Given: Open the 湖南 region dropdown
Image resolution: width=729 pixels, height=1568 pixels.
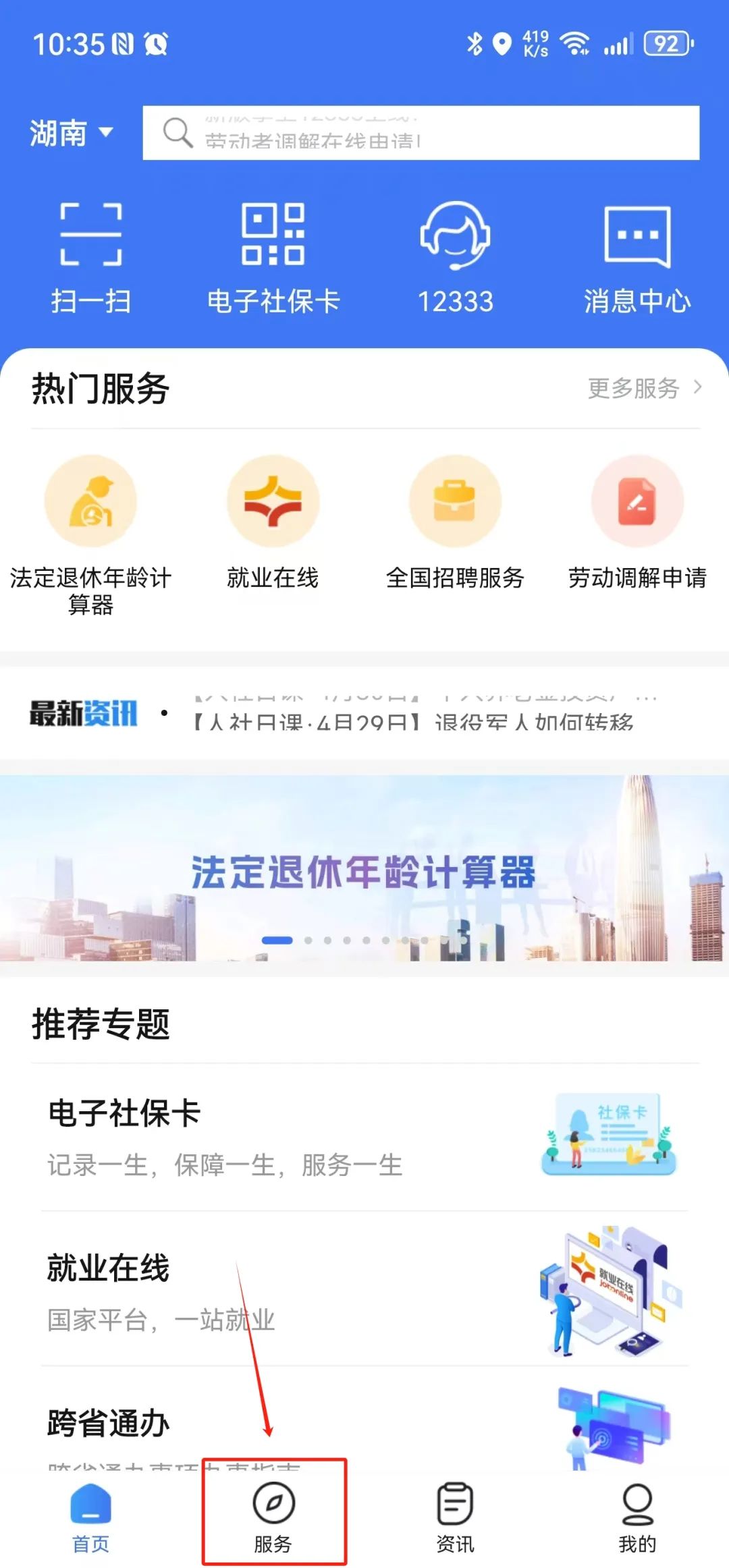Looking at the screenshot, I should (x=71, y=132).
